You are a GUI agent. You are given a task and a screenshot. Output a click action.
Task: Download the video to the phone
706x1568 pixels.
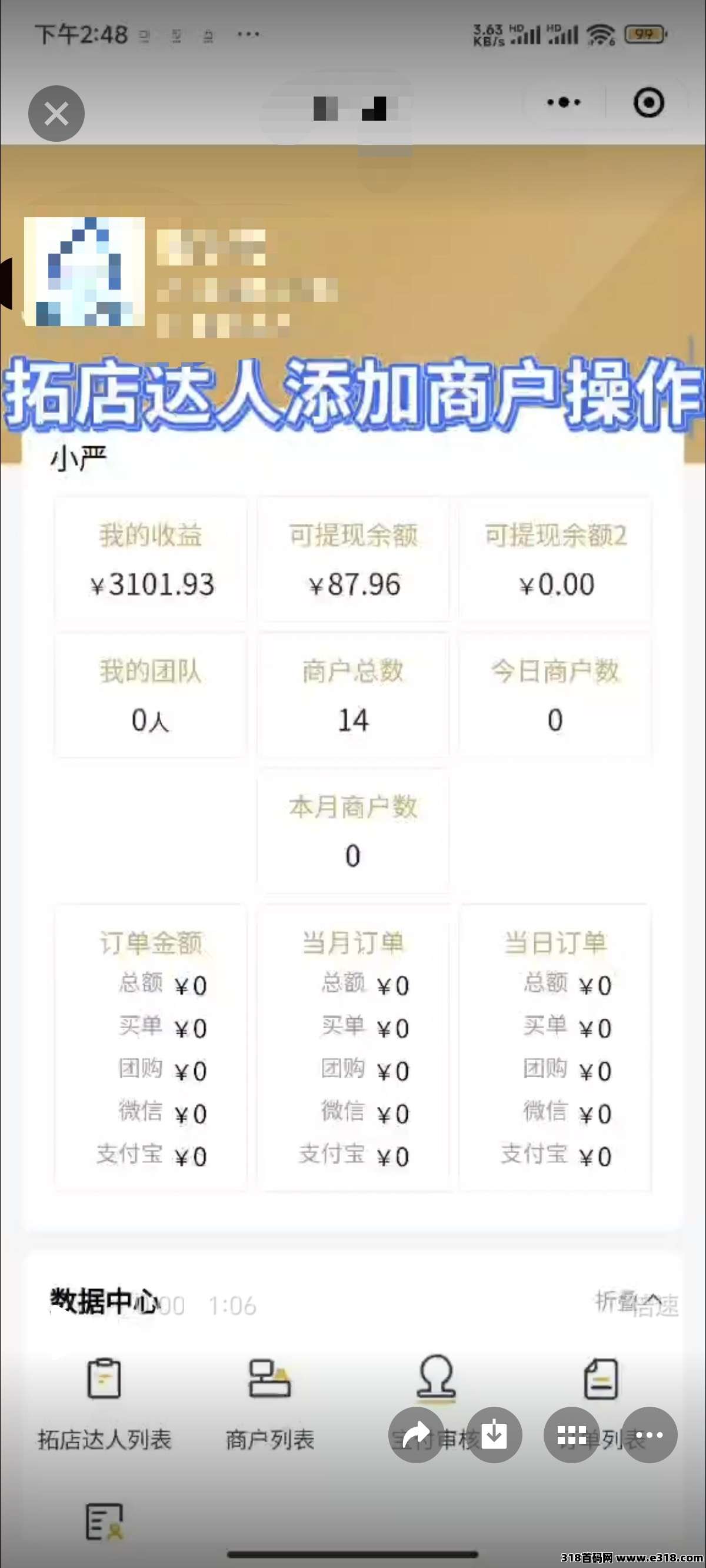[x=494, y=1435]
